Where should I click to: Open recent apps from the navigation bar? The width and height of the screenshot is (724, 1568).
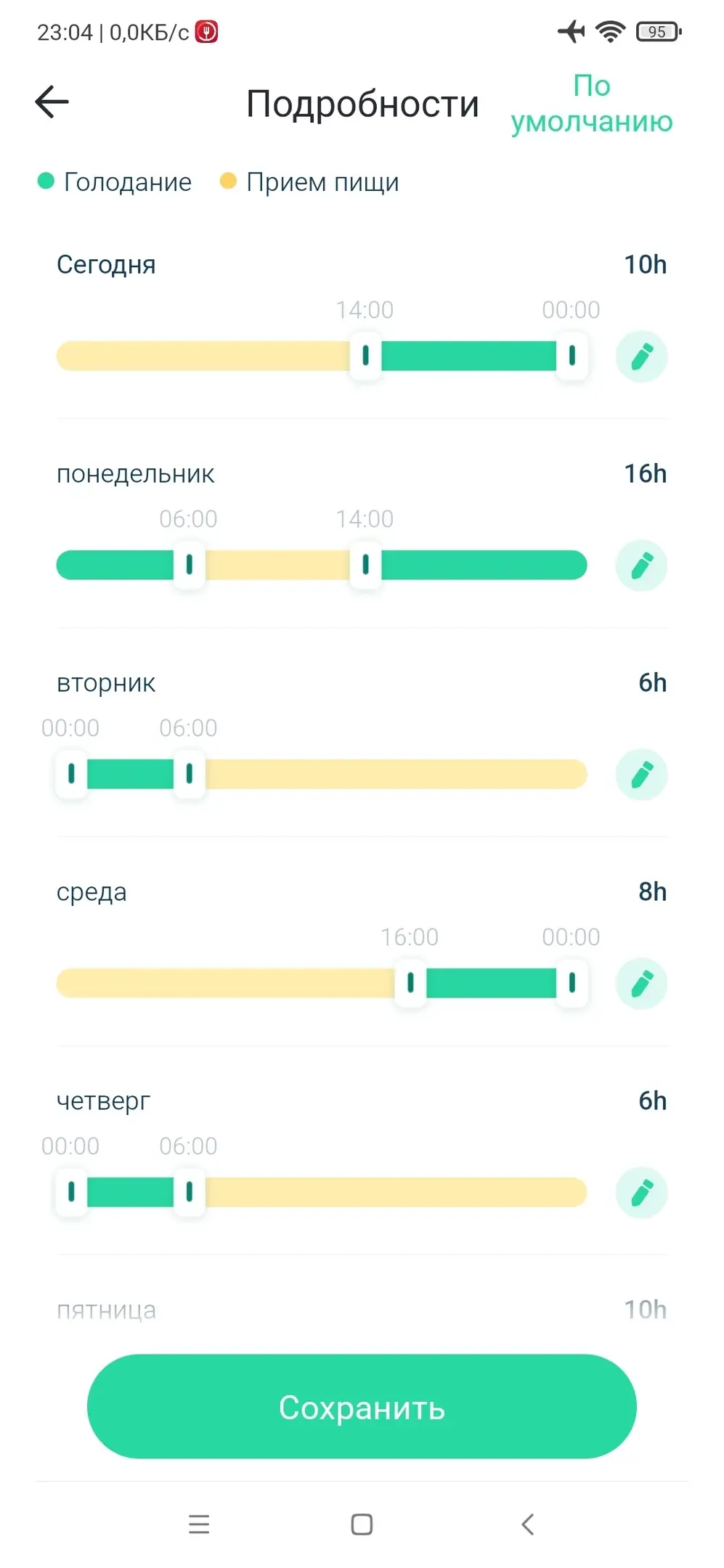click(x=199, y=1524)
